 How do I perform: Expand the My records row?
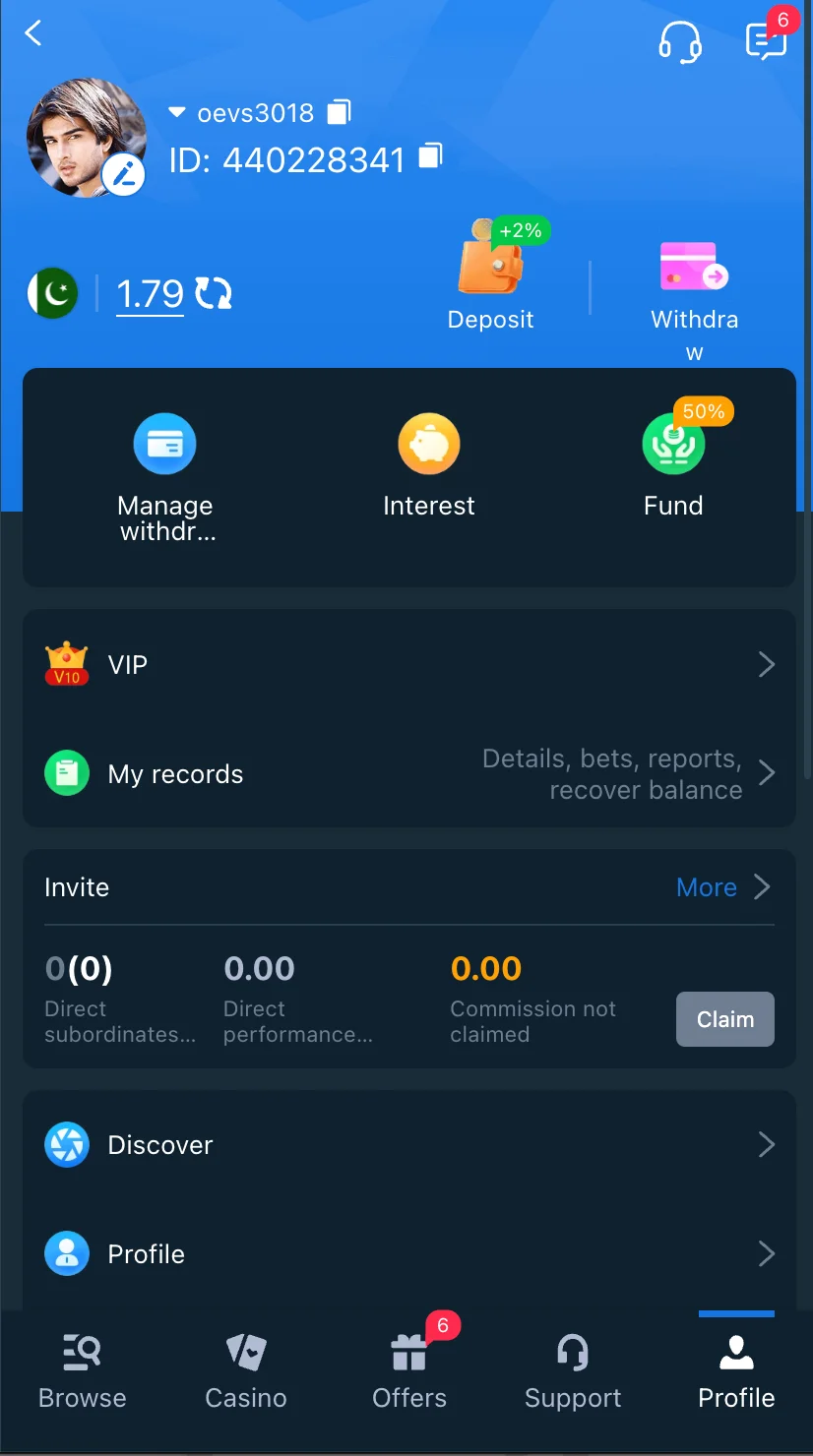[767, 773]
